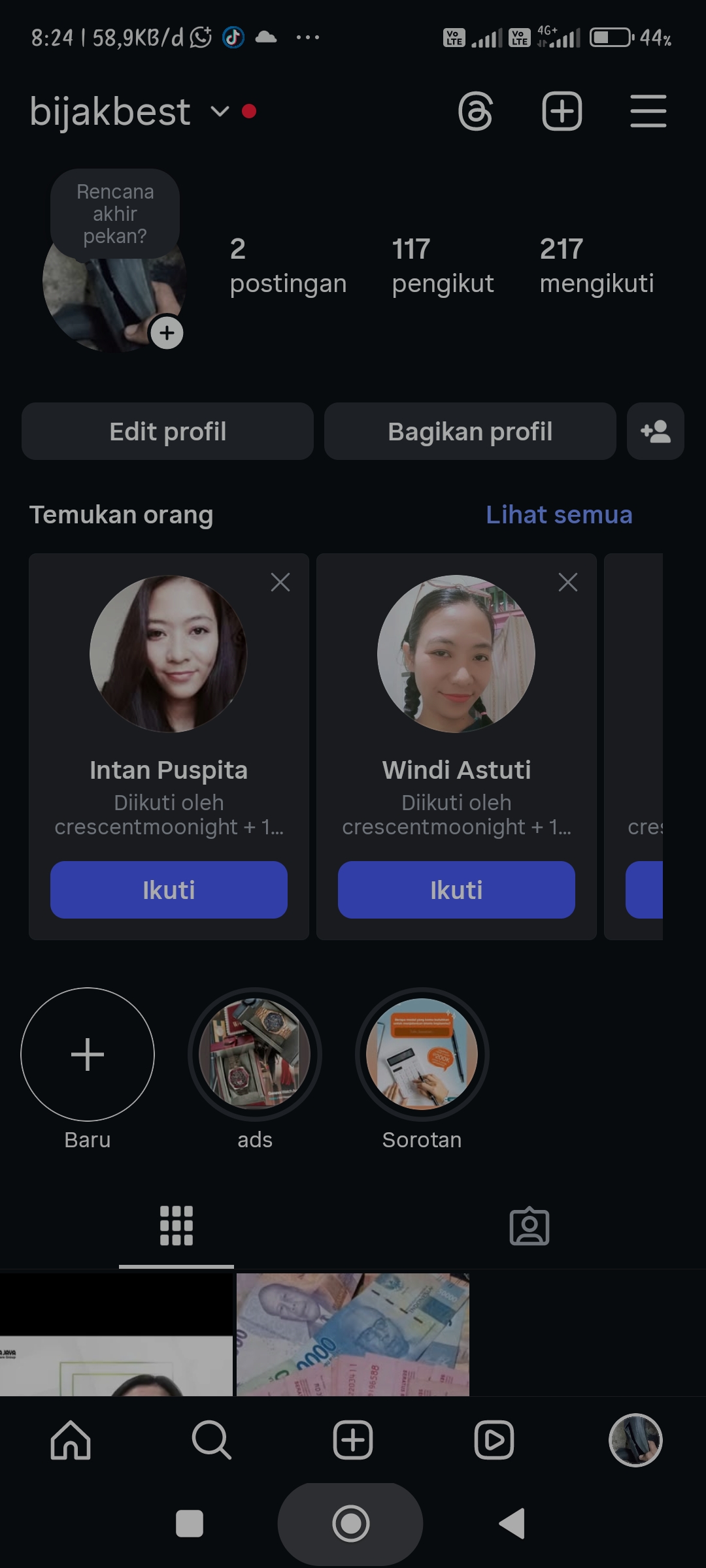Open the ads highlight

coord(255,1054)
